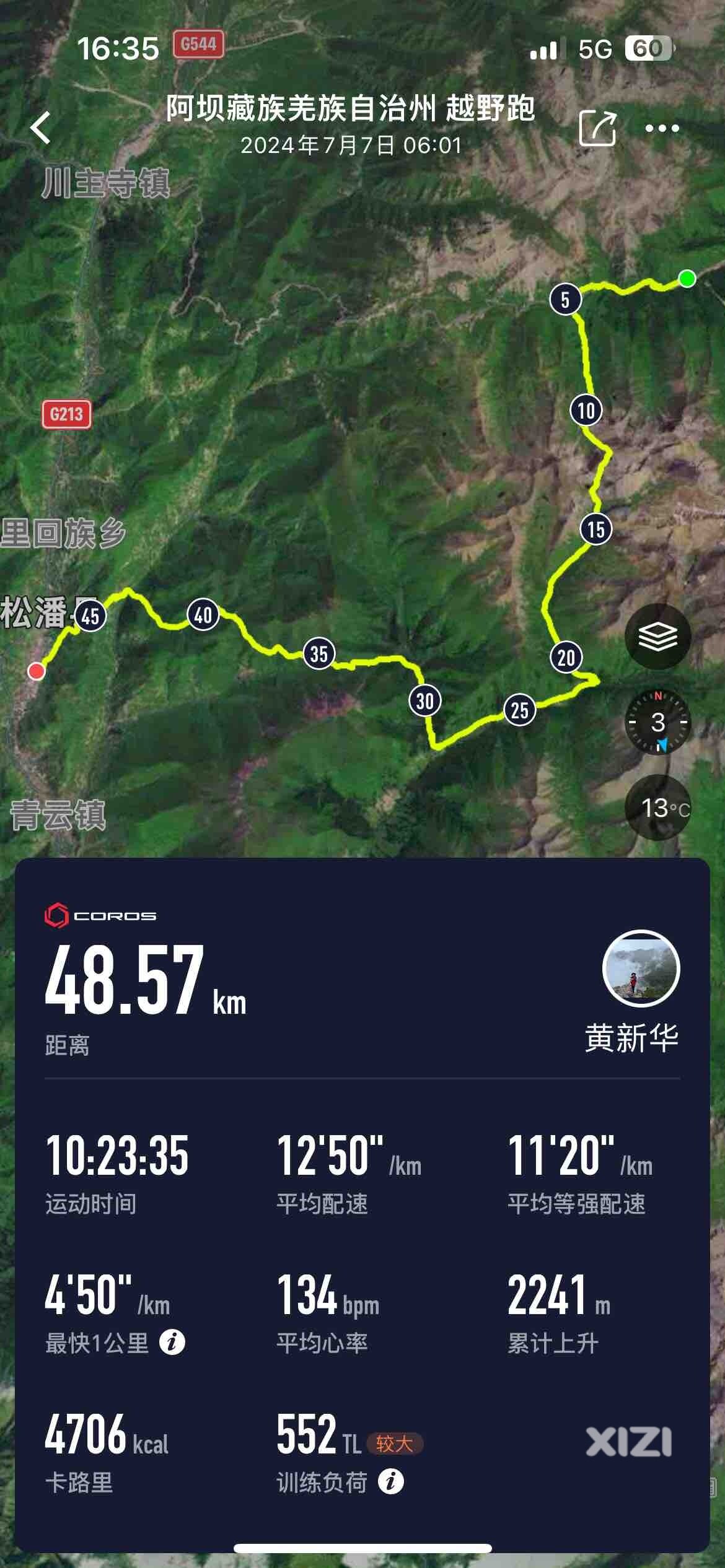Tap the 13°C temperature button
The image size is (725, 1568).
[x=659, y=808]
